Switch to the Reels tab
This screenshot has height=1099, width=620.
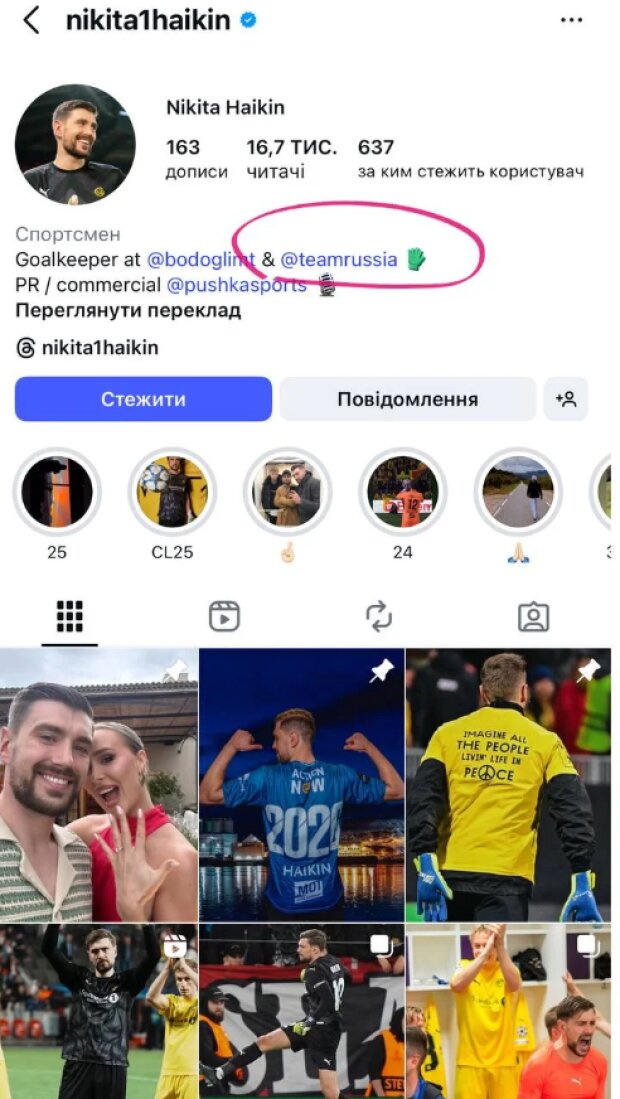tap(224, 616)
